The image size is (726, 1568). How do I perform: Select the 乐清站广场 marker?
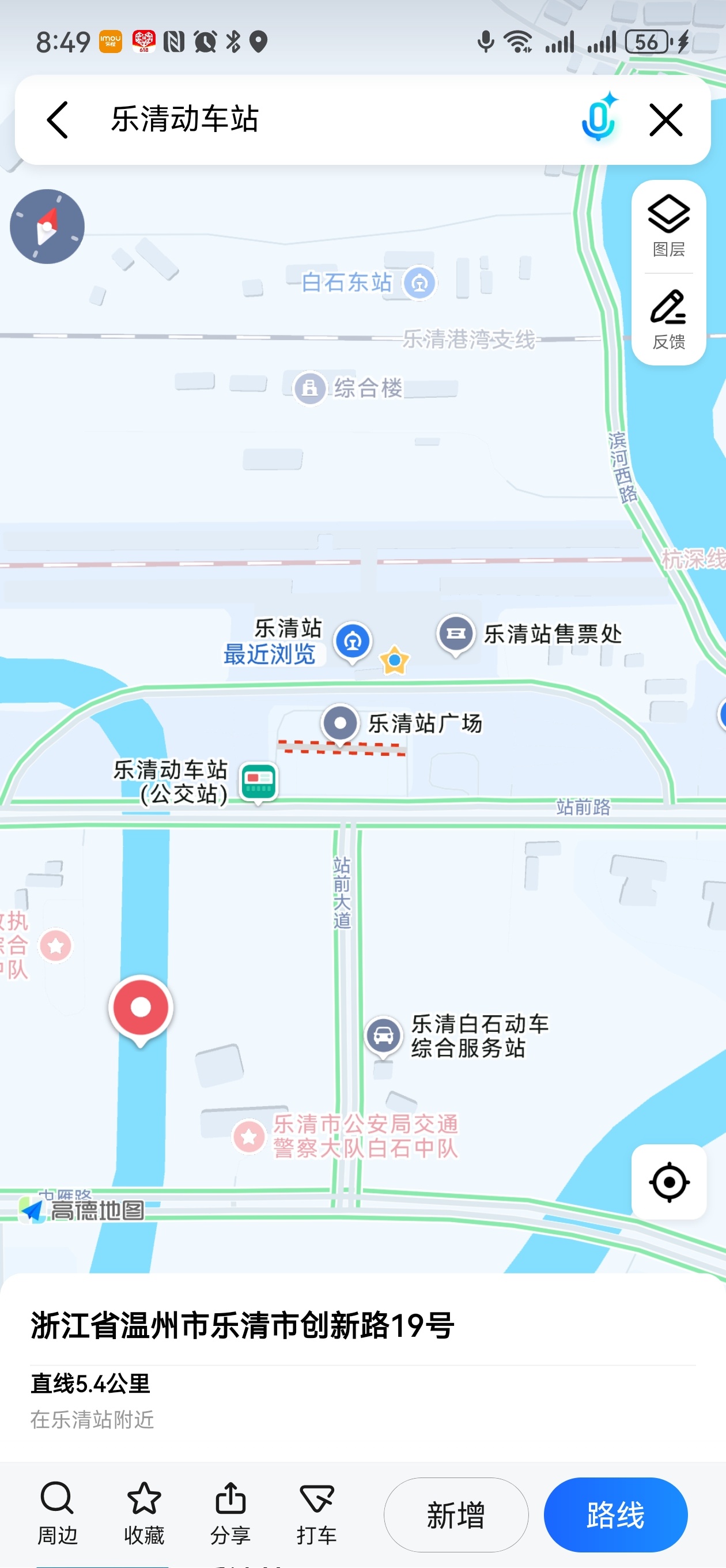click(340, 723)
